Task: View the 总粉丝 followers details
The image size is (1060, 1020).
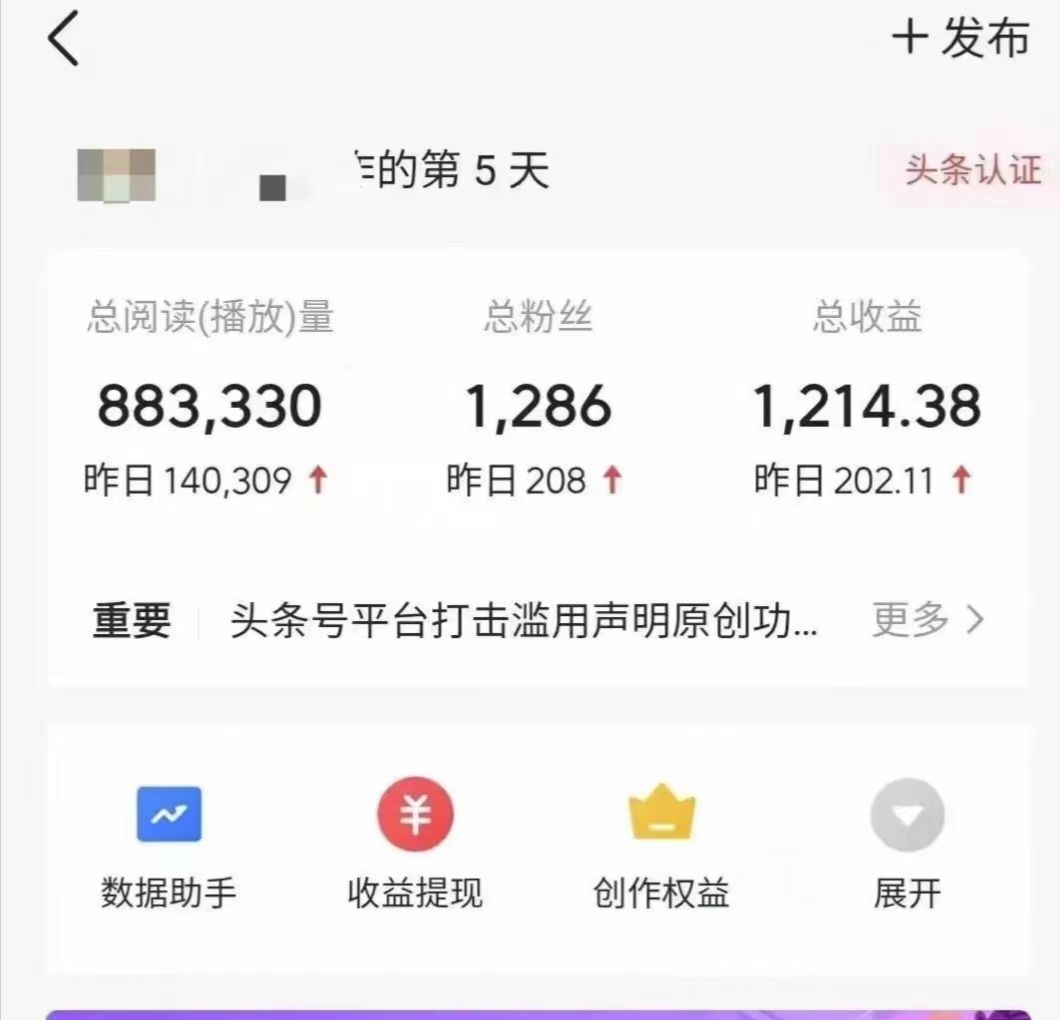Action: coord(538,407)
